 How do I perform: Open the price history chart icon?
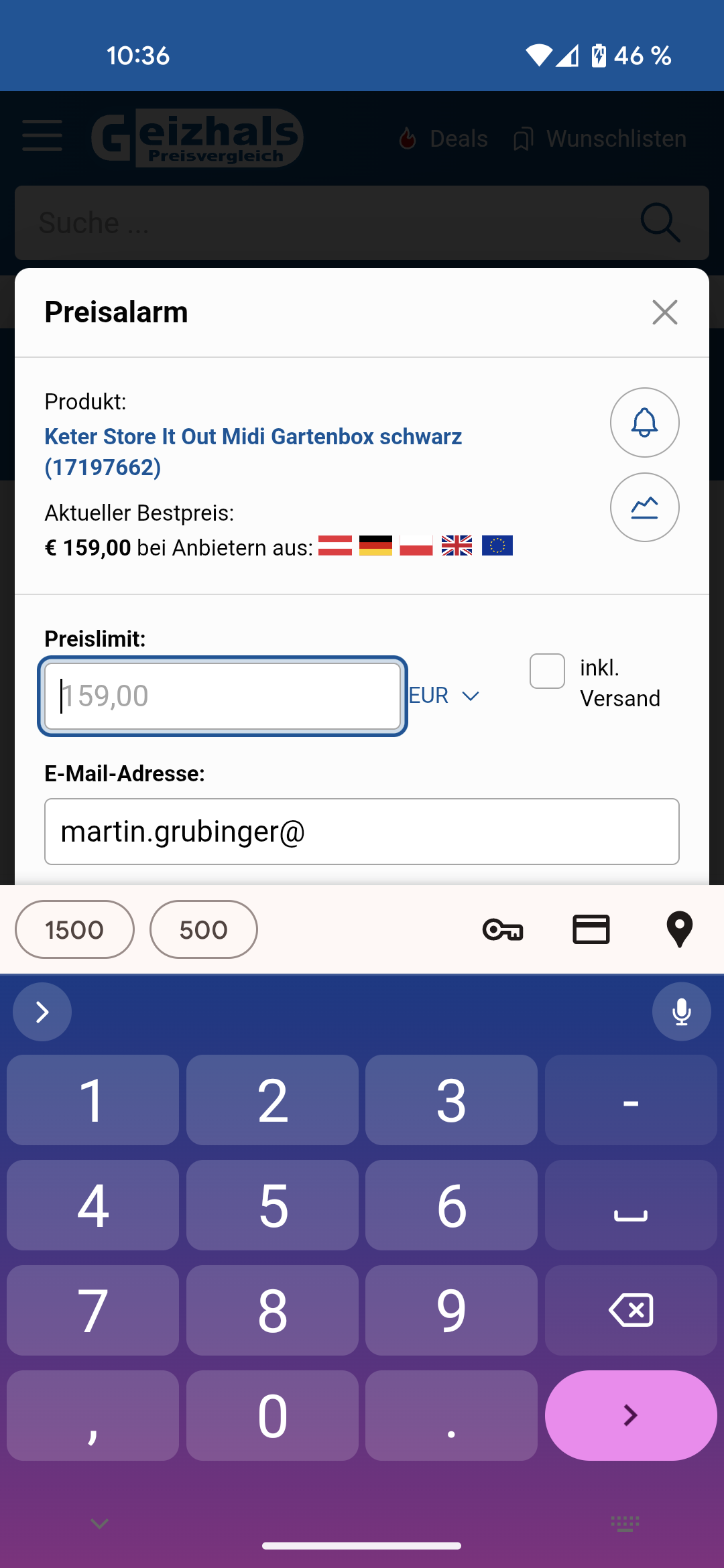point(644,507)
